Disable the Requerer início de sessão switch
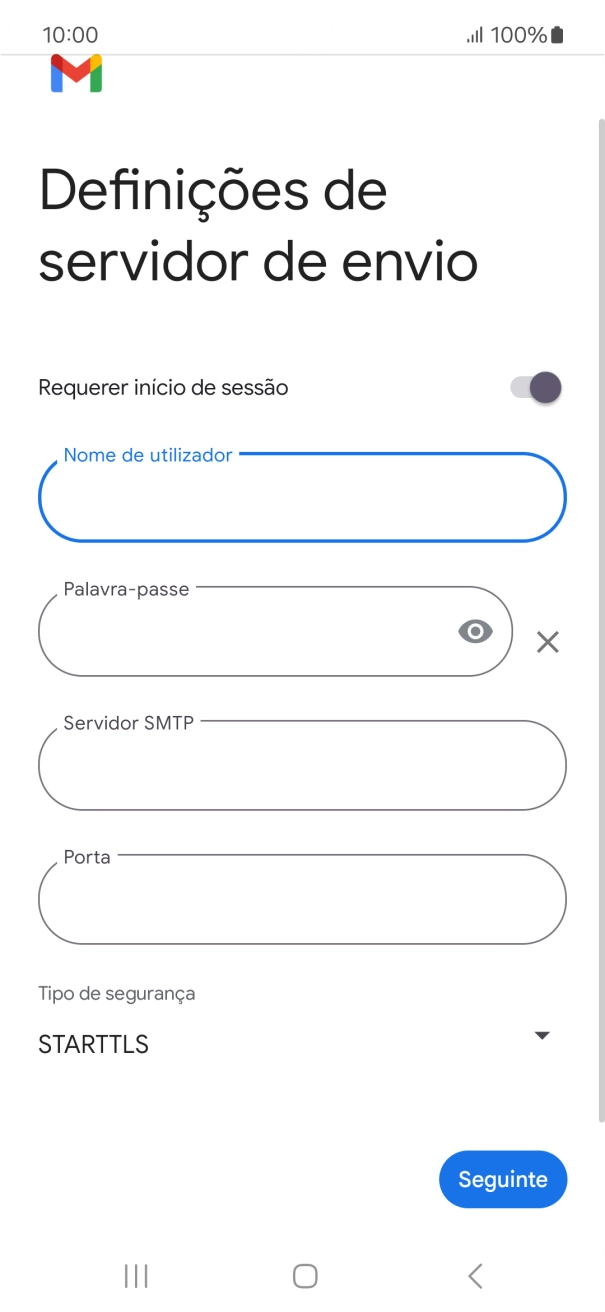Screen dimensions: 605x1312 pos(536,387)
